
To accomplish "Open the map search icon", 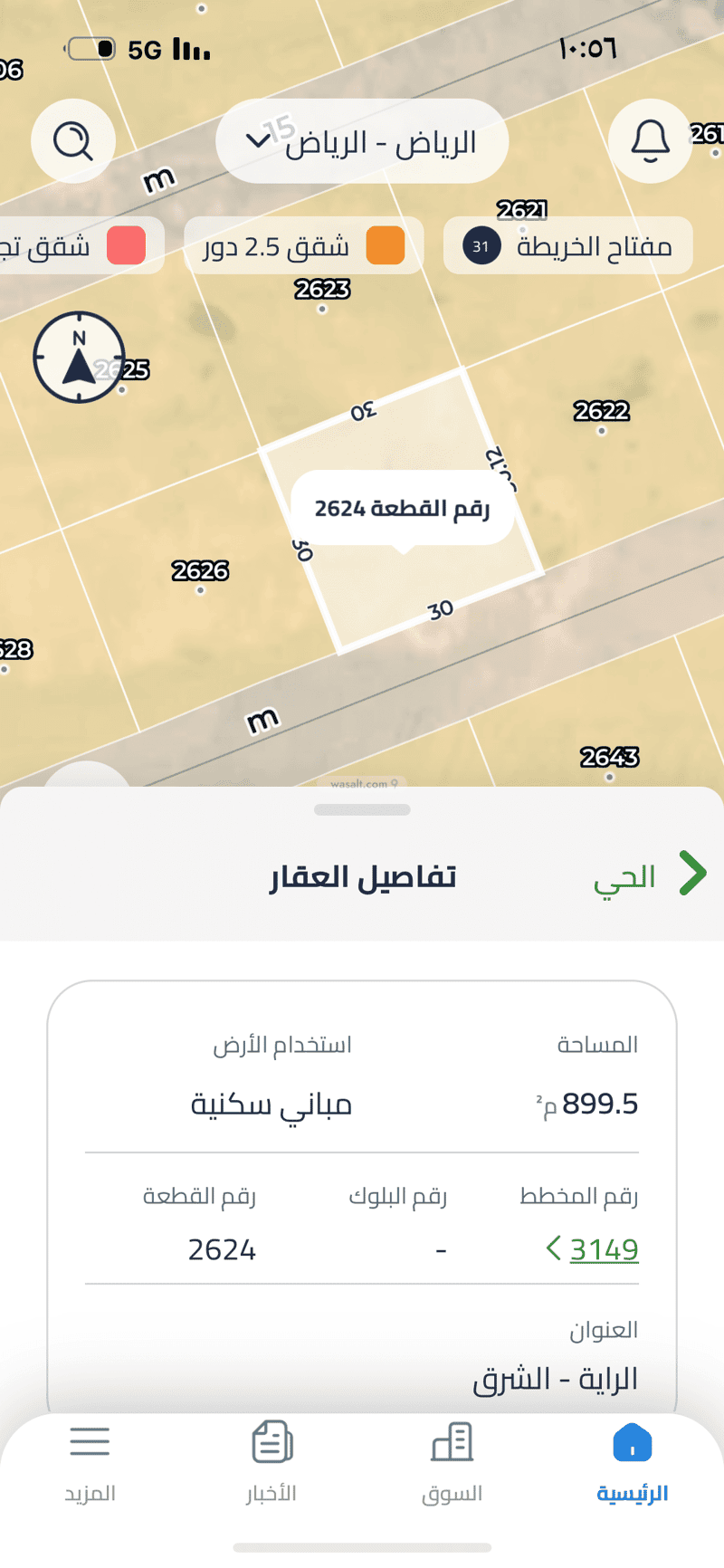I will tap(73, 141).
